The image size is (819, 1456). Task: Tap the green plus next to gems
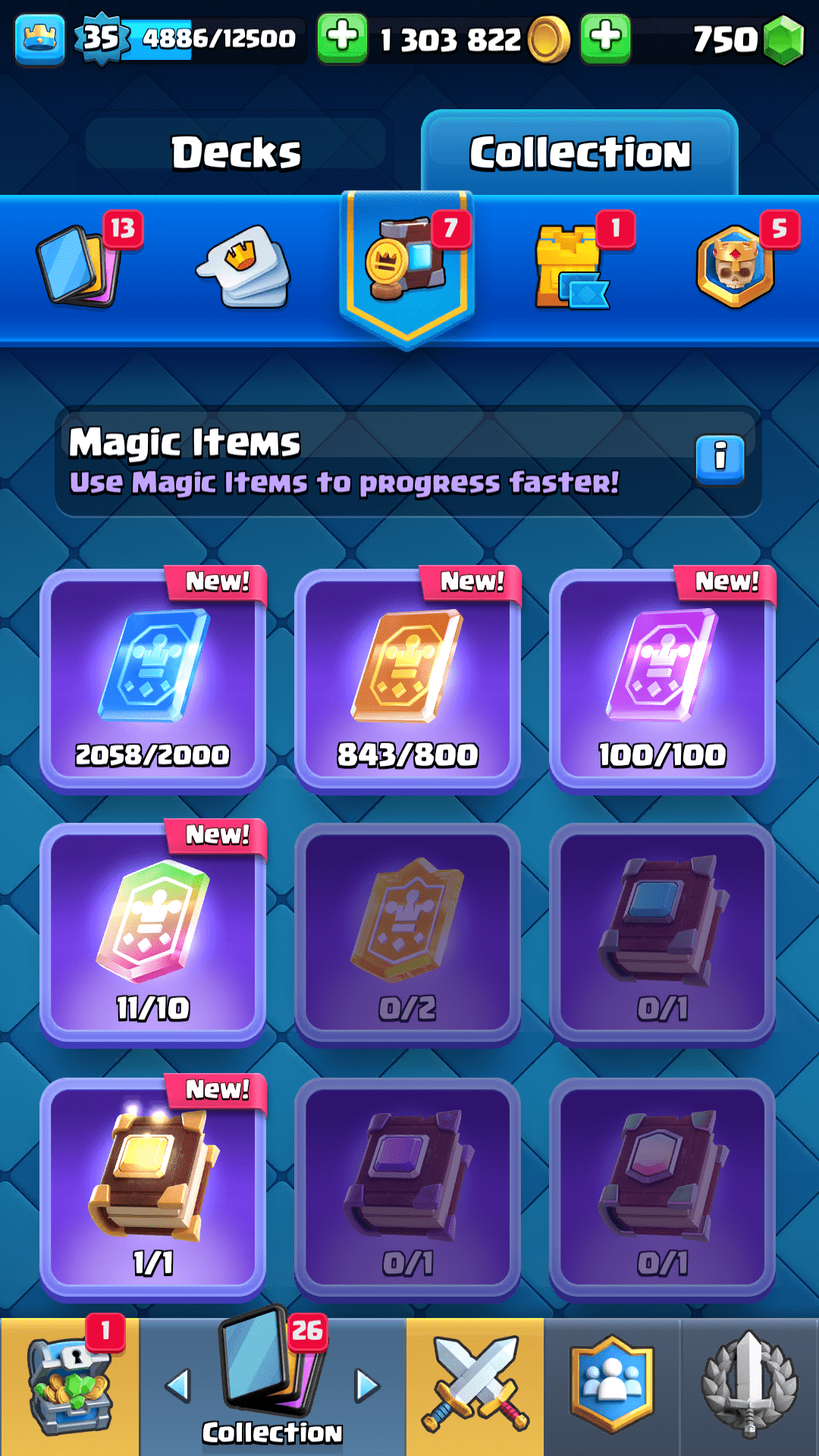click(605, 38)
